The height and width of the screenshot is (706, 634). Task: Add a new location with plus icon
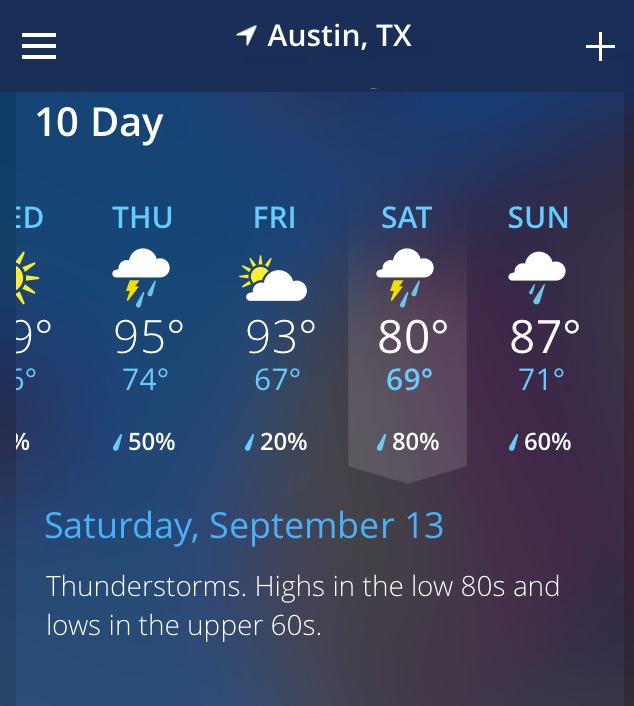599,47
